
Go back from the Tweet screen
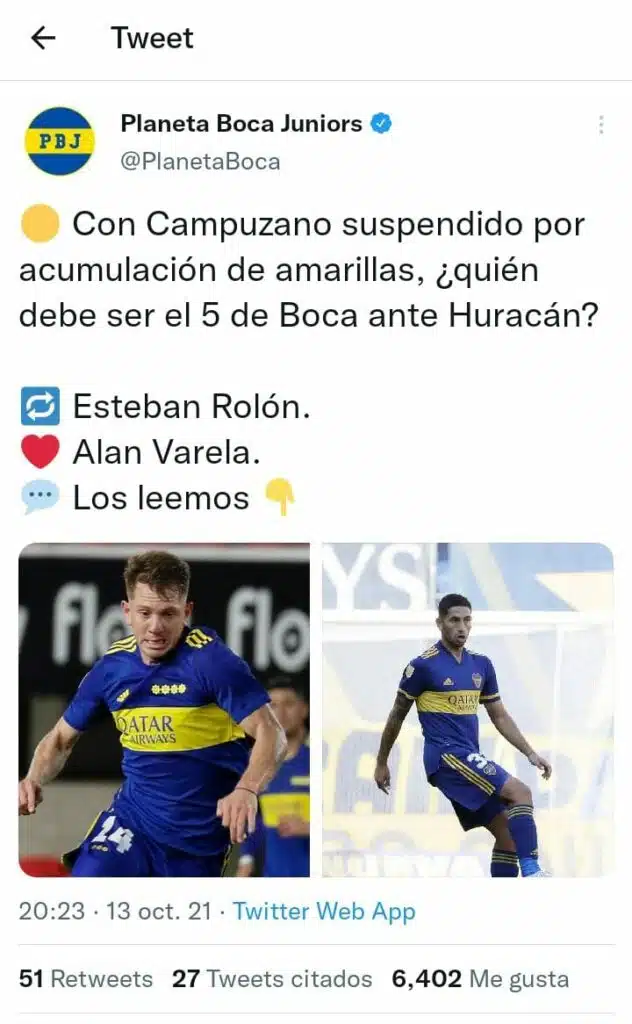tap(43, 39)
